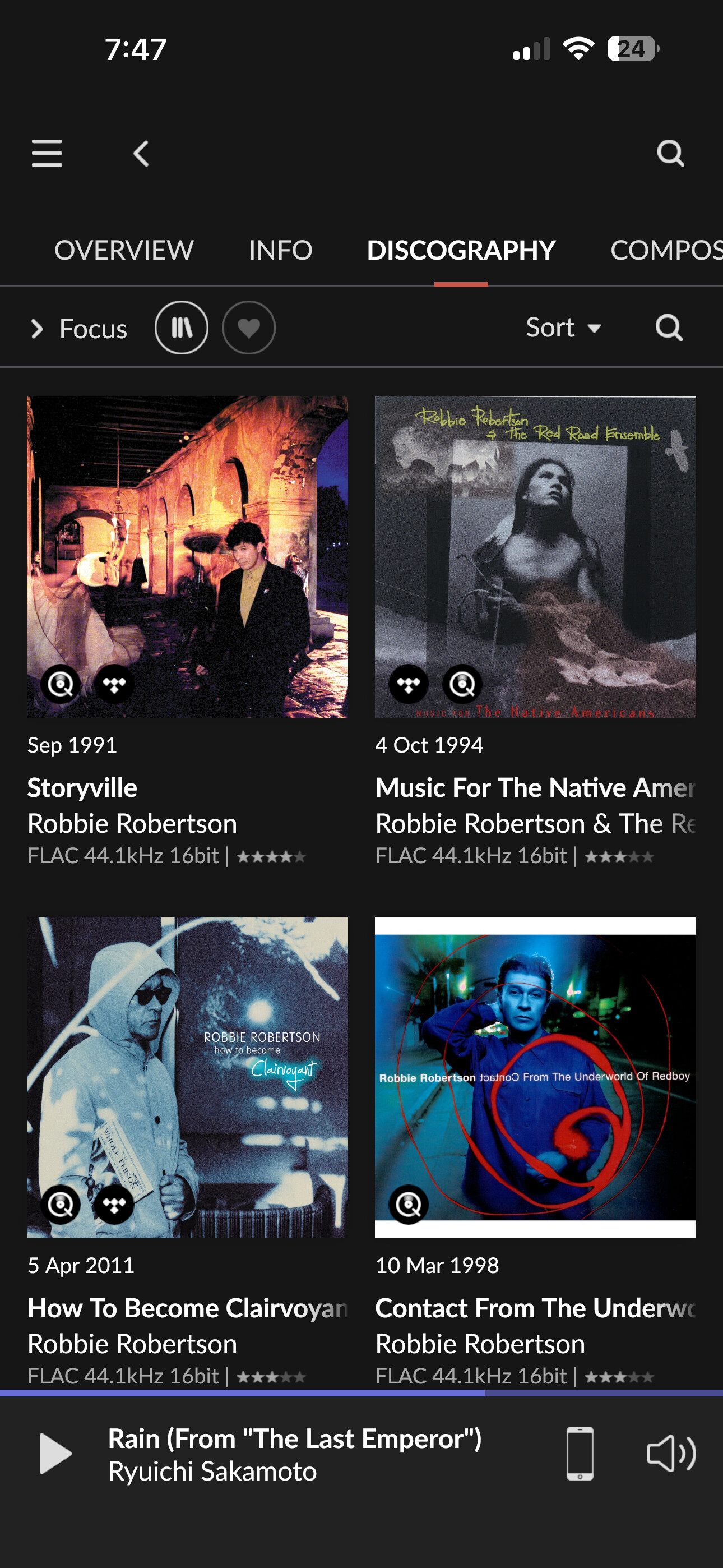Switch to the Overview tab

click(x=124, y=250)
